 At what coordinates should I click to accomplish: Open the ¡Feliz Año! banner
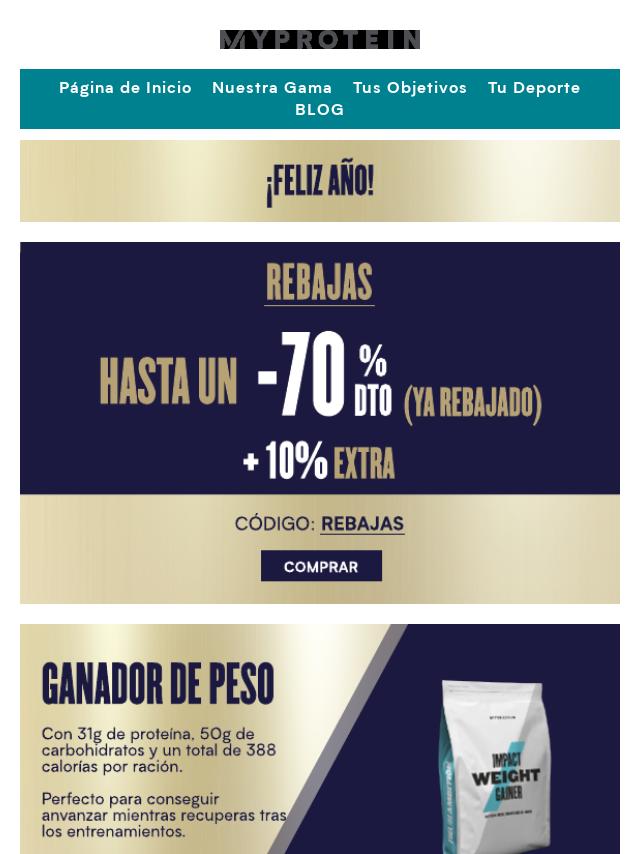320,181
